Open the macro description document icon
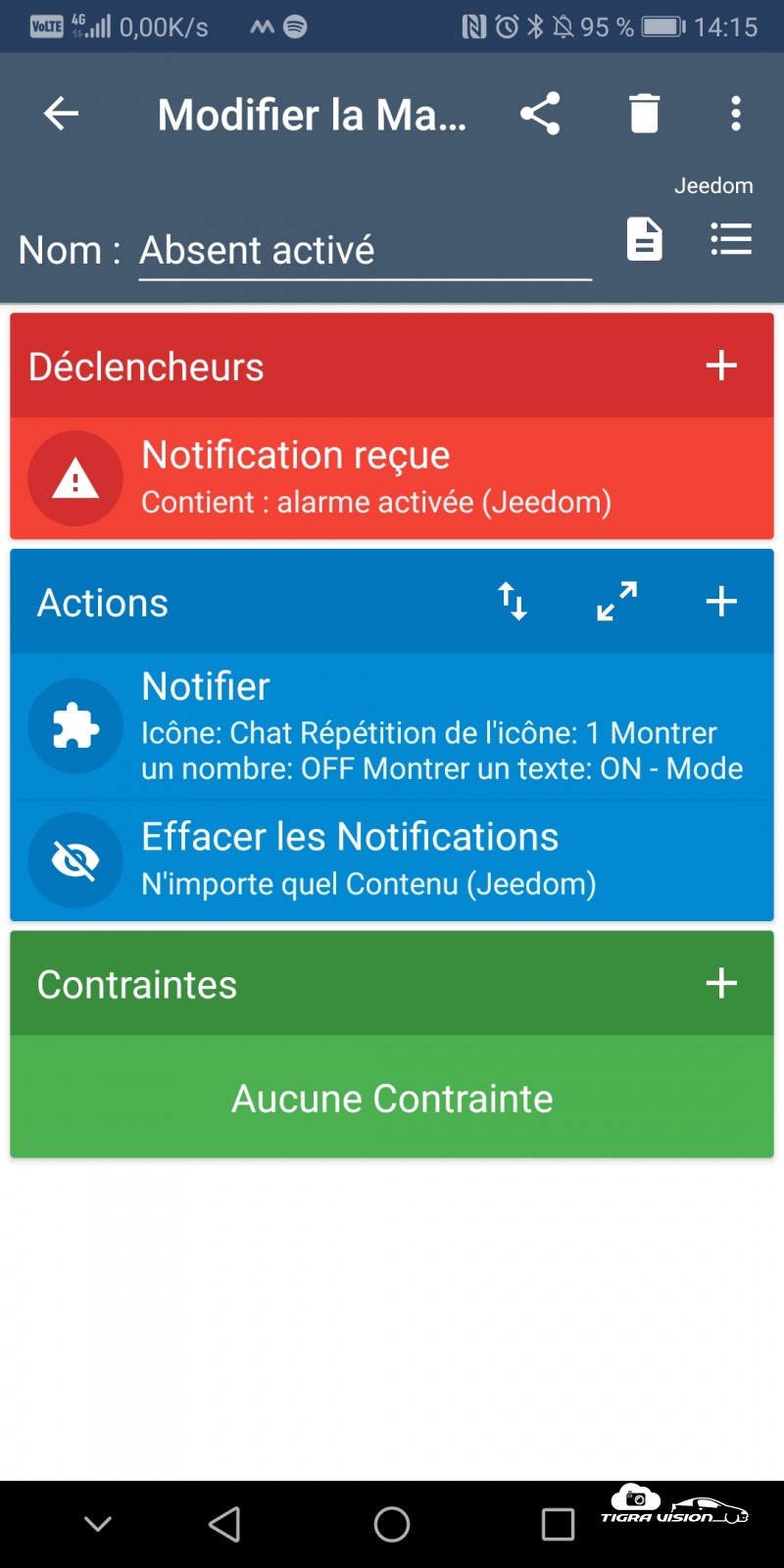The width and height of the screenshot is (784, 1568). (644, 239)
